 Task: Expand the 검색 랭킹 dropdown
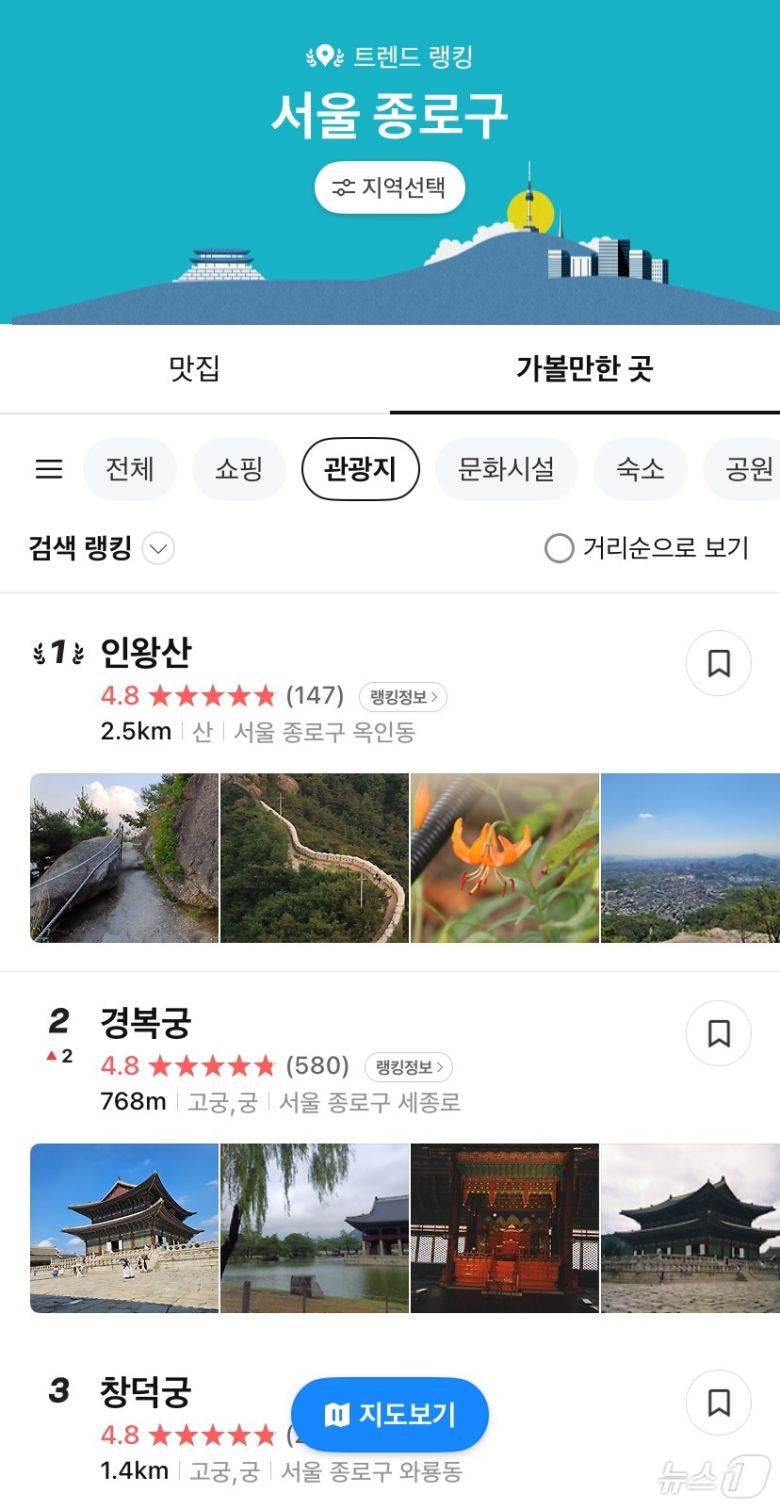point(157,548)
